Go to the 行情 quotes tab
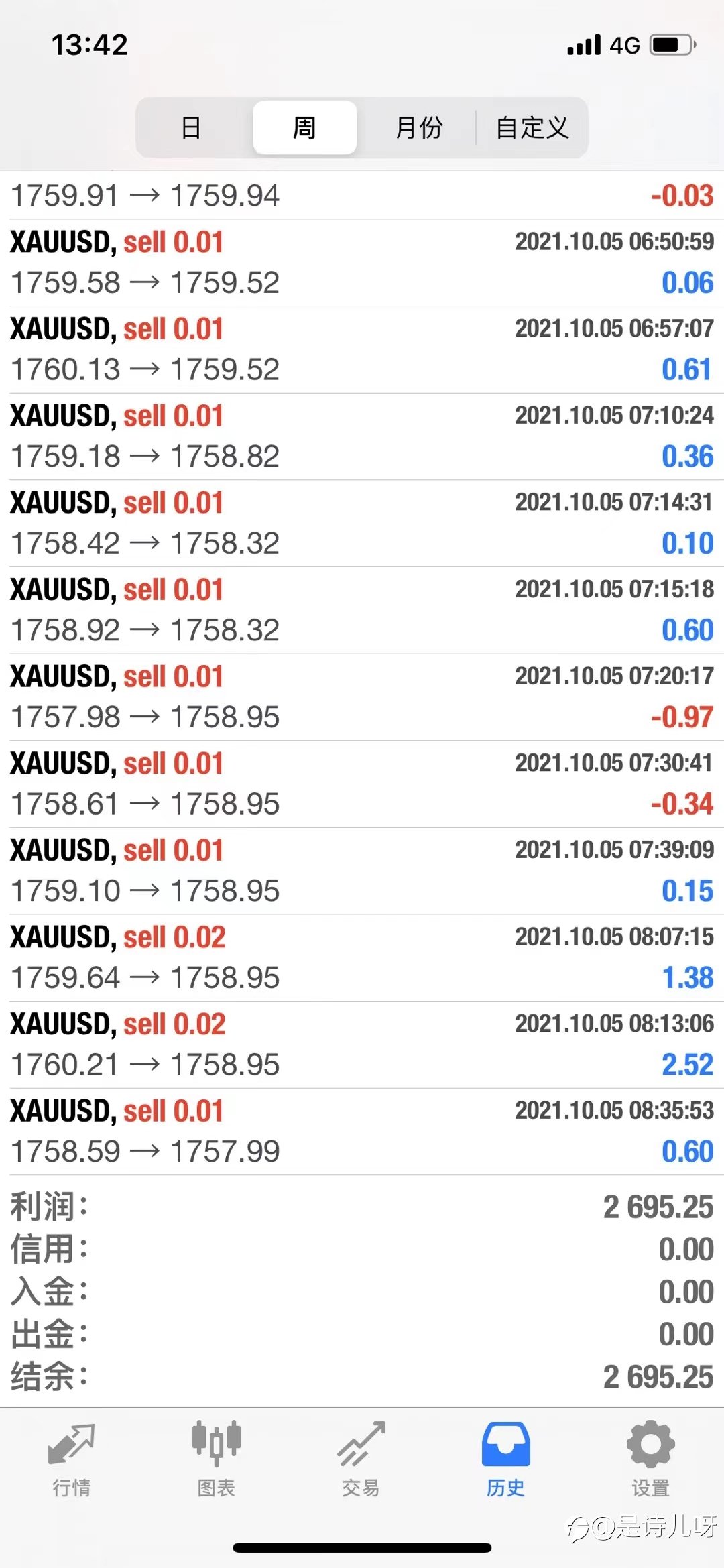The width and height of the screenshot is (724, 1568). click(72, 1459)
